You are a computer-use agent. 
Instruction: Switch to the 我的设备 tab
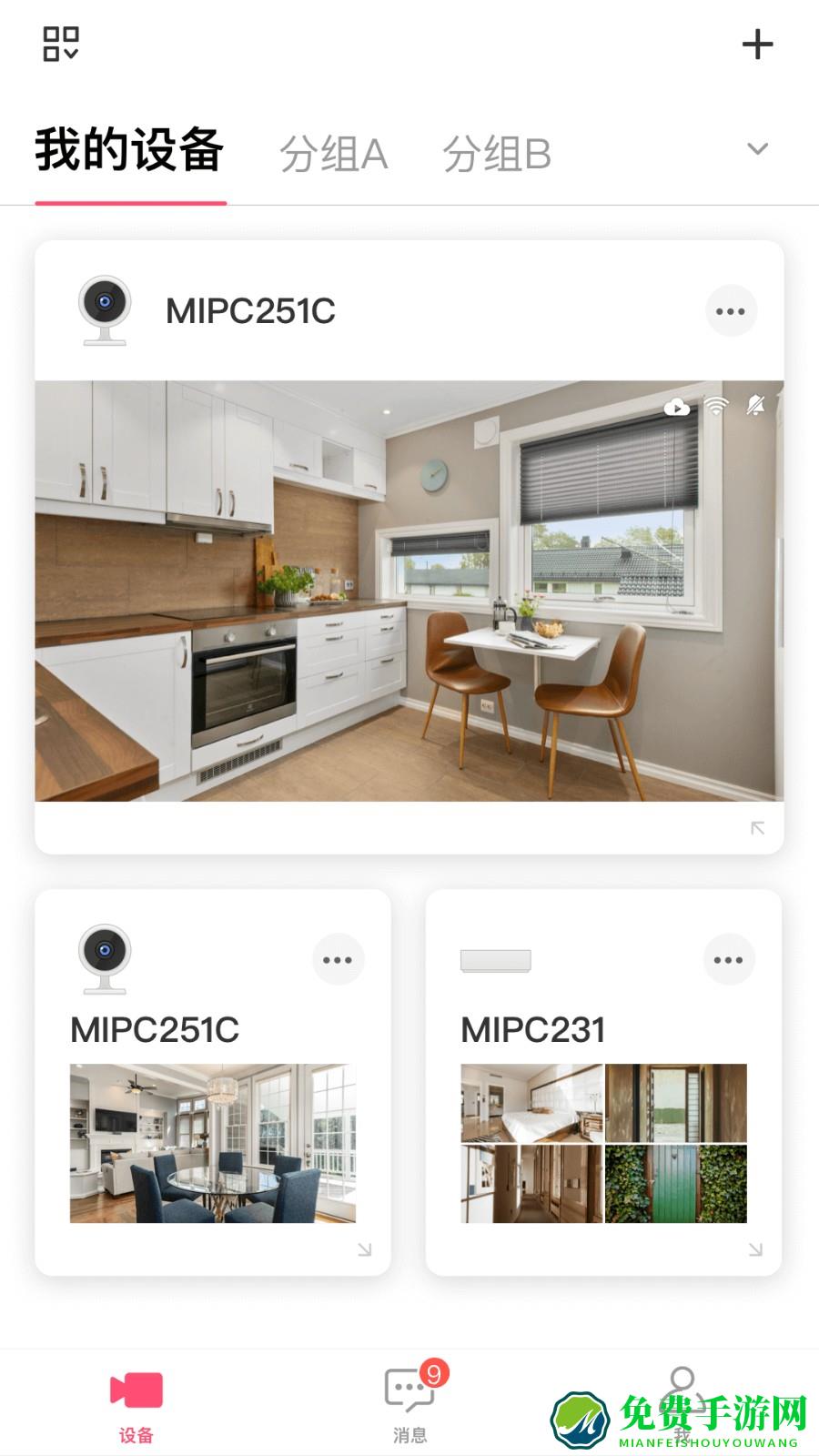coord(130,151)
